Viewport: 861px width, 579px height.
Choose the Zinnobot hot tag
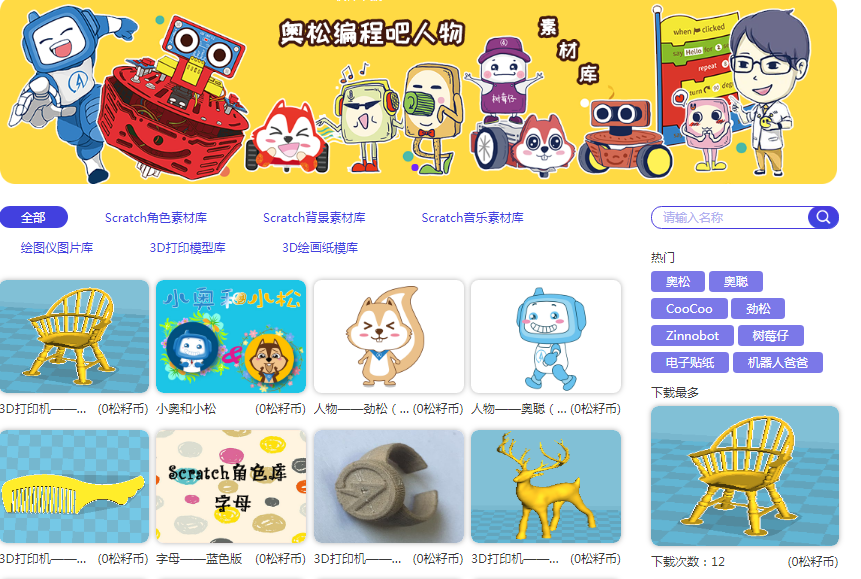click(692, 336)
